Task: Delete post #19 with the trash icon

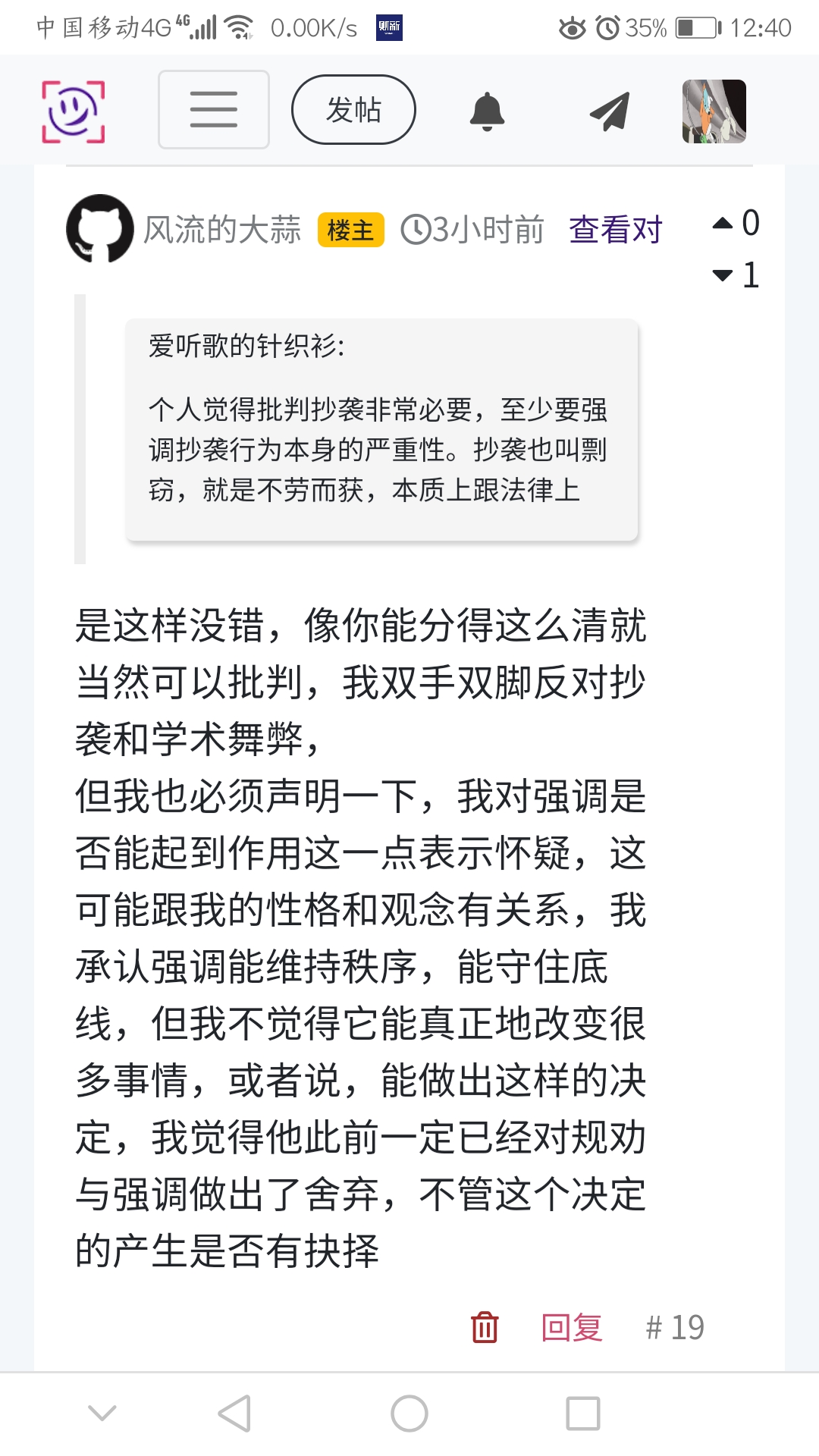Action: click(485, 1327)
